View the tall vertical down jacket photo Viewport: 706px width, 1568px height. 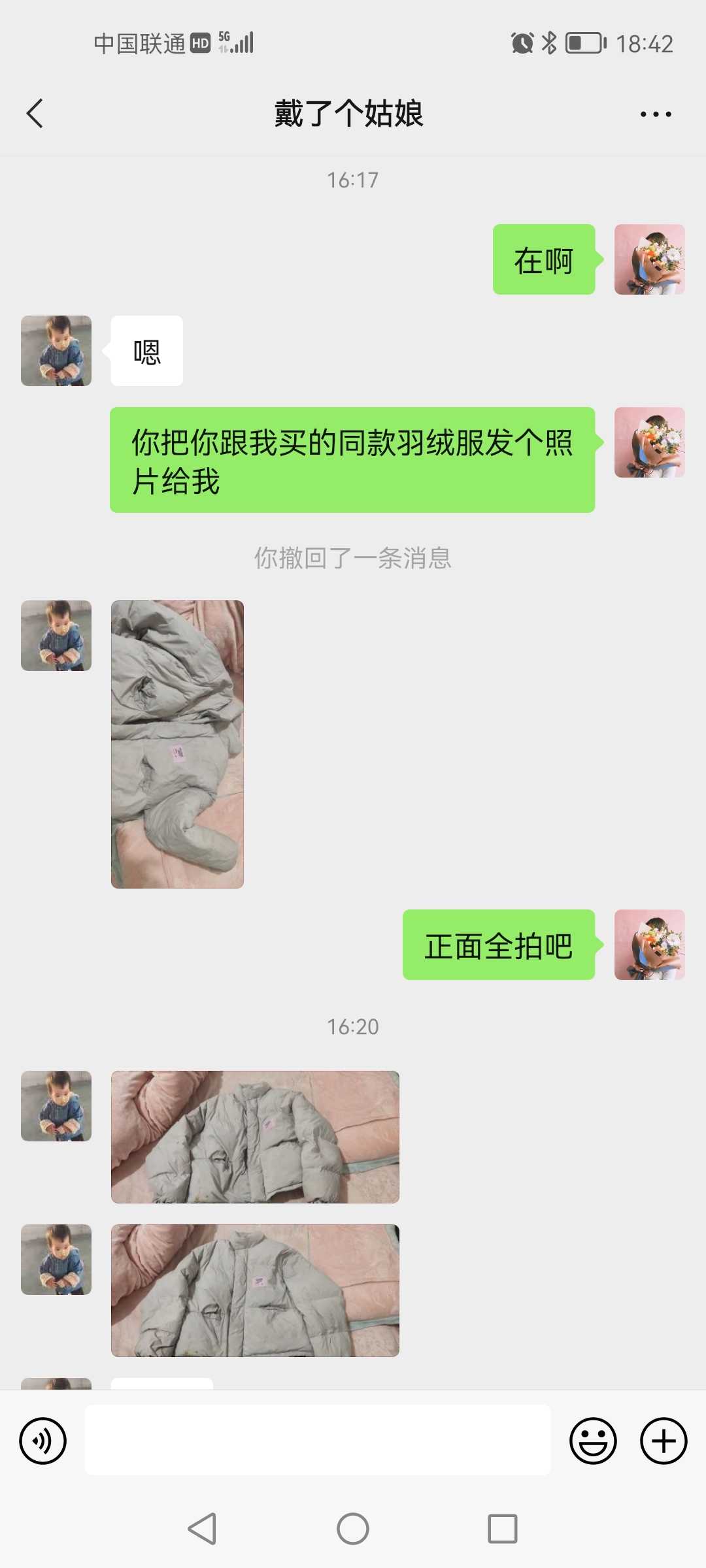pyautogui.click(x=177, y=744)
